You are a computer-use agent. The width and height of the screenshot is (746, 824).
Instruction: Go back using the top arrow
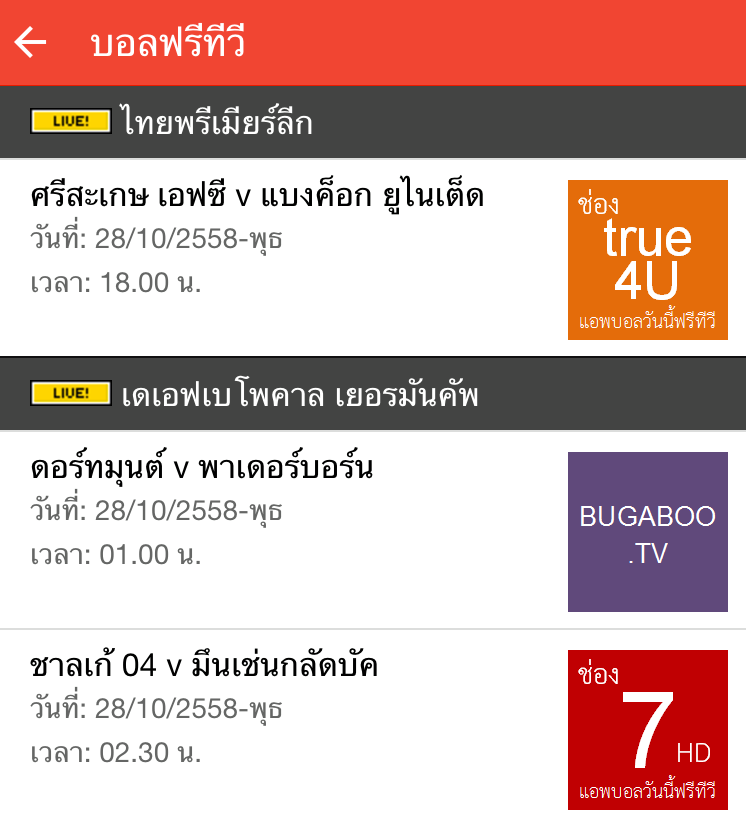pyautogui.click(x=31, y=42)
